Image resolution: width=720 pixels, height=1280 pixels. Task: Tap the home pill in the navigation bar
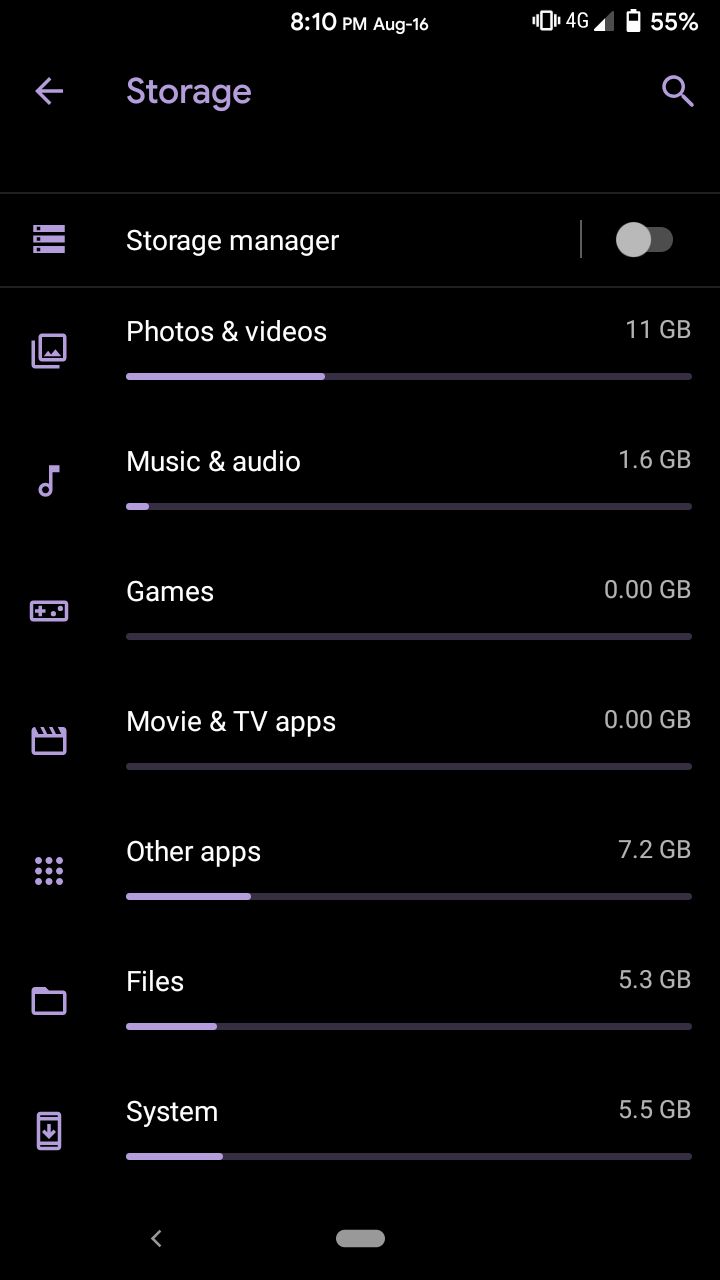360,1239
